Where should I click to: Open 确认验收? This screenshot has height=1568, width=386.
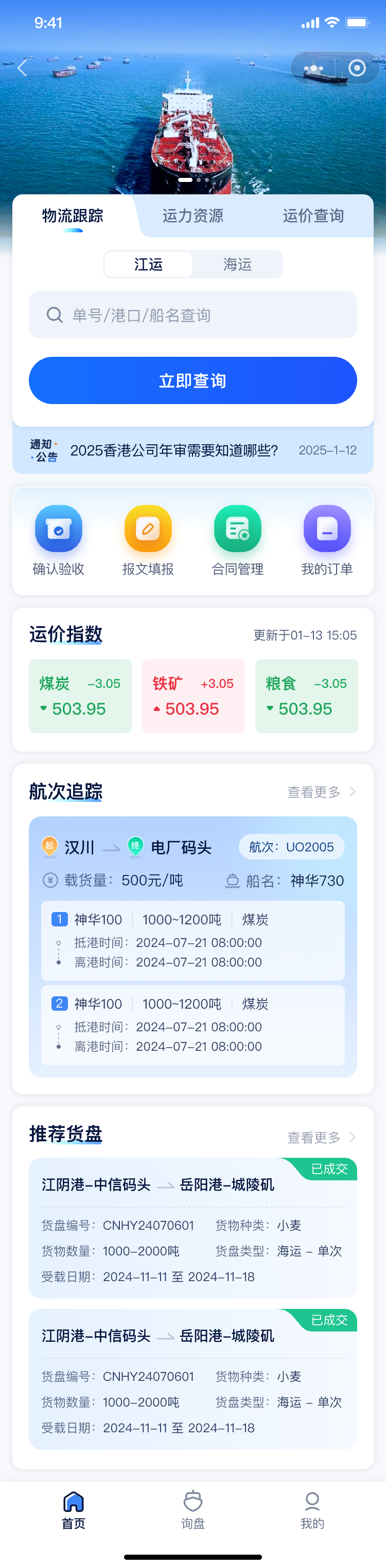59,539
